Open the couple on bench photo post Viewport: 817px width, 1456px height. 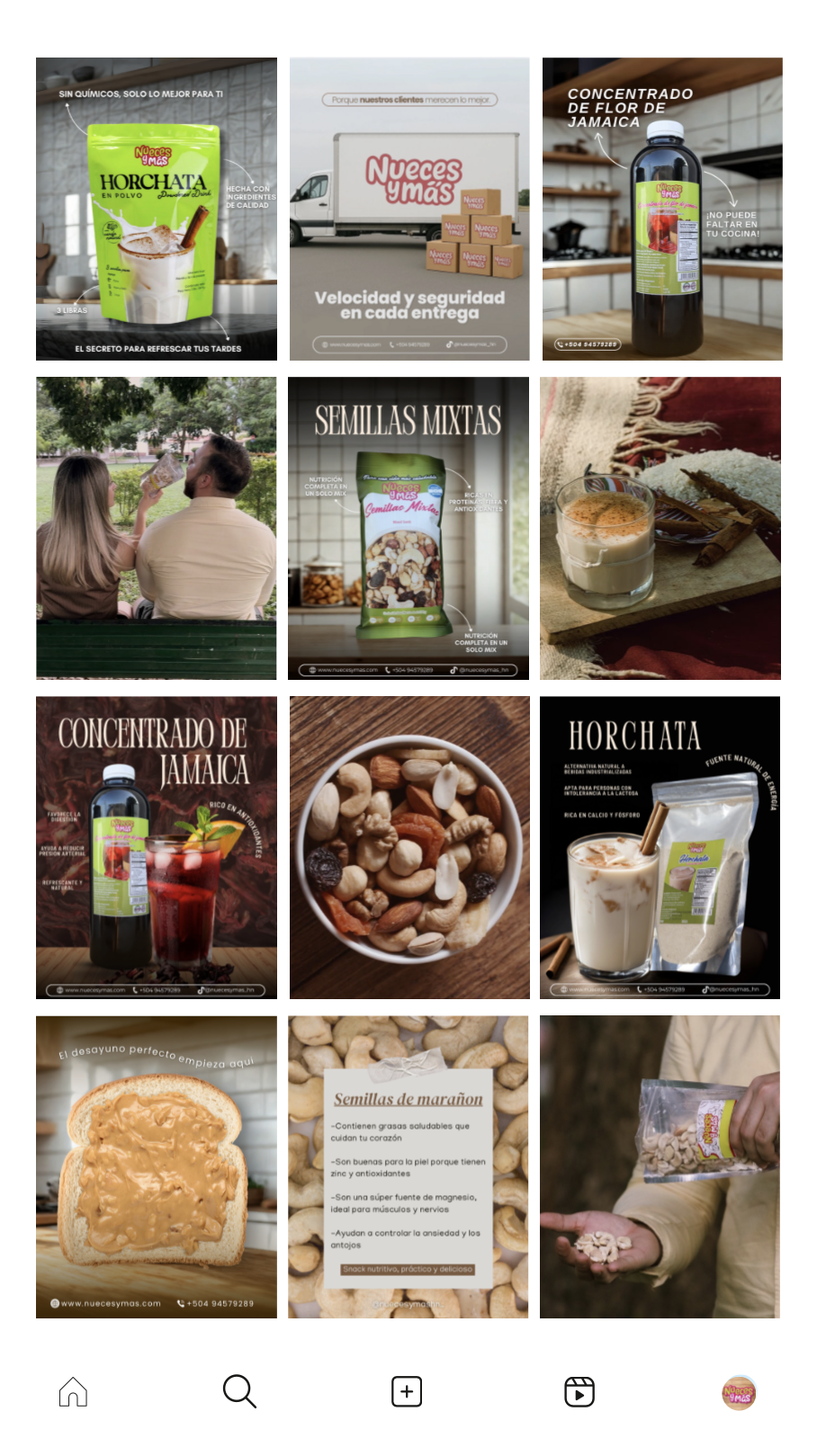(x=157, y=528)
